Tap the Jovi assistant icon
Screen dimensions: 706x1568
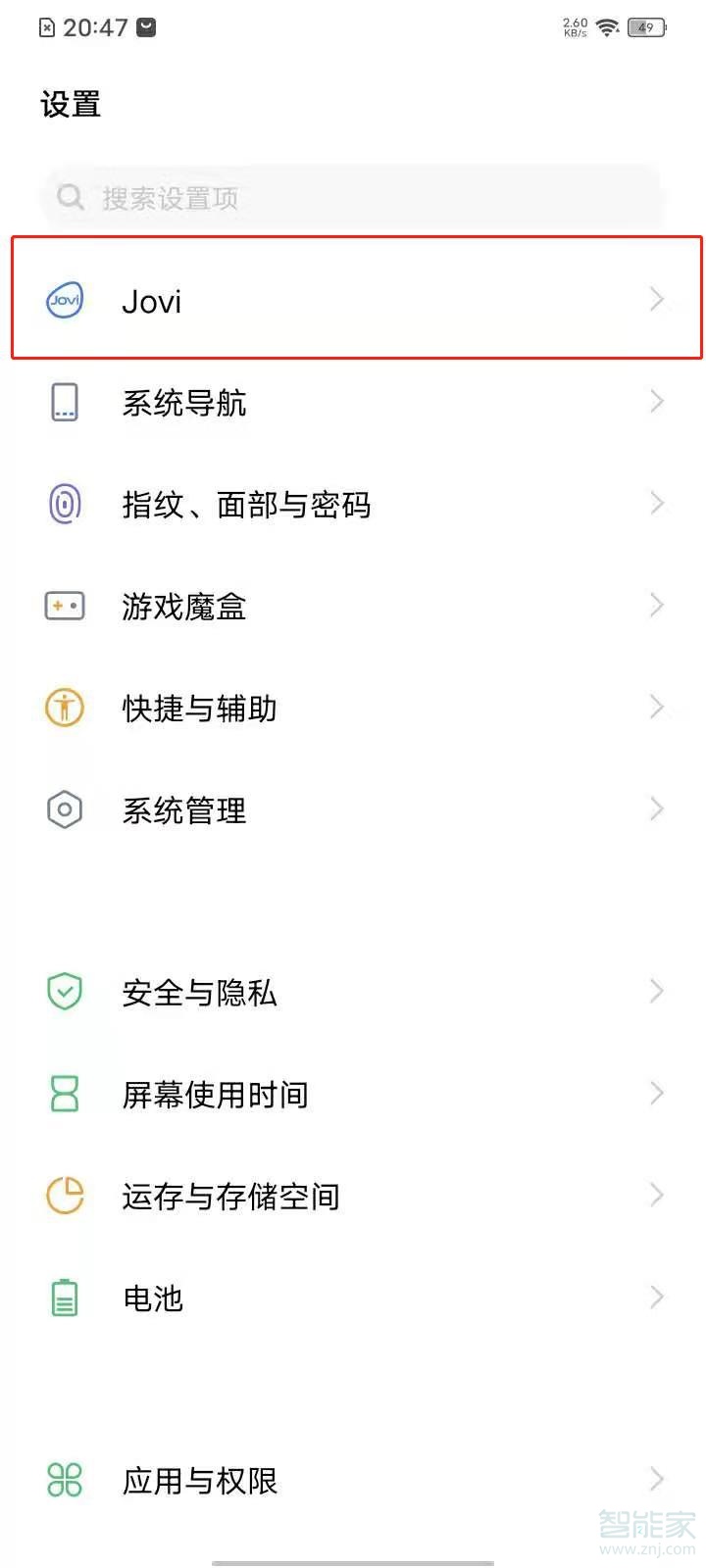click(x=63, y=300)
